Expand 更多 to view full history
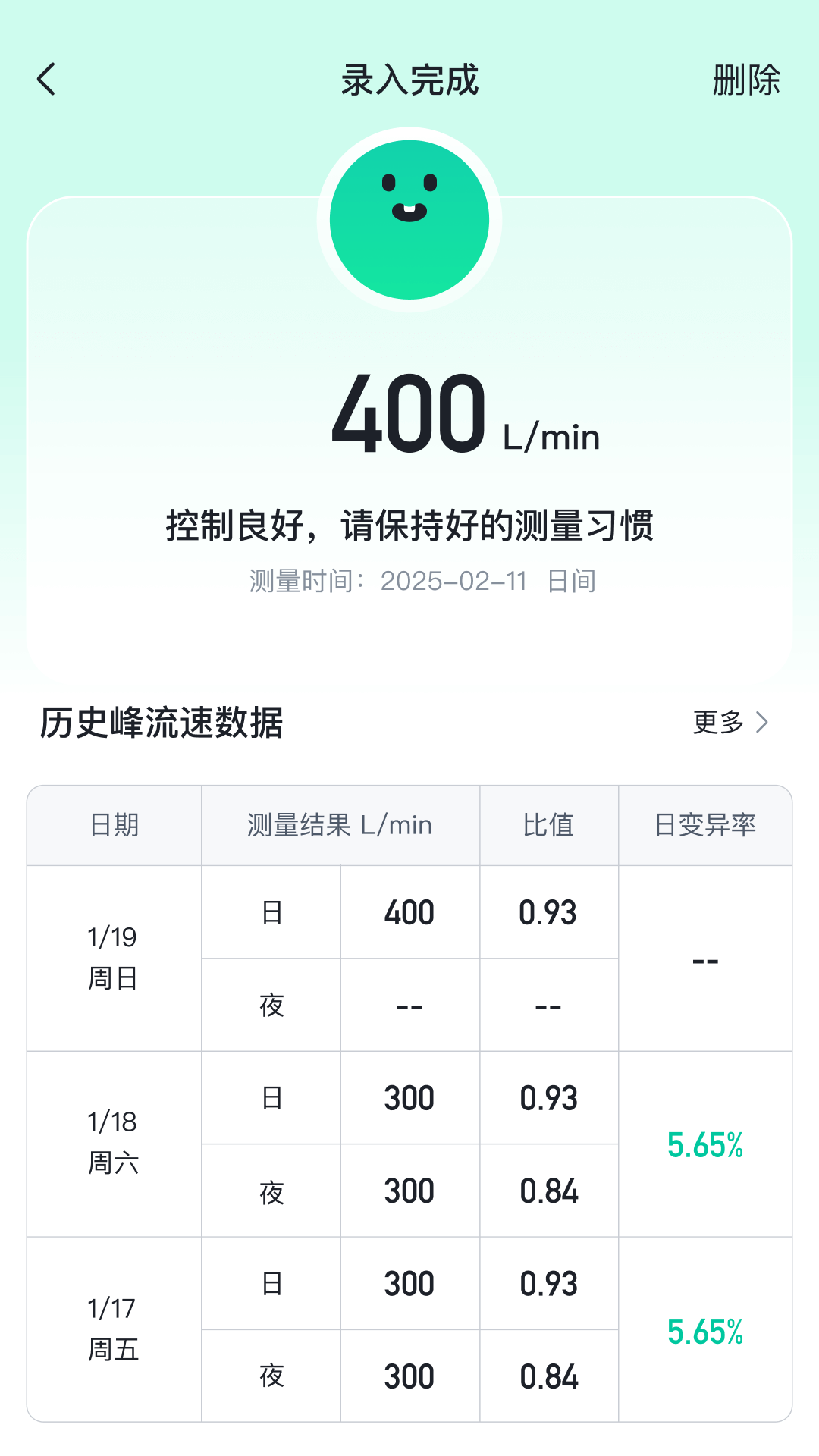This screenshot has width=819, height=1456. tap(717, 723)
